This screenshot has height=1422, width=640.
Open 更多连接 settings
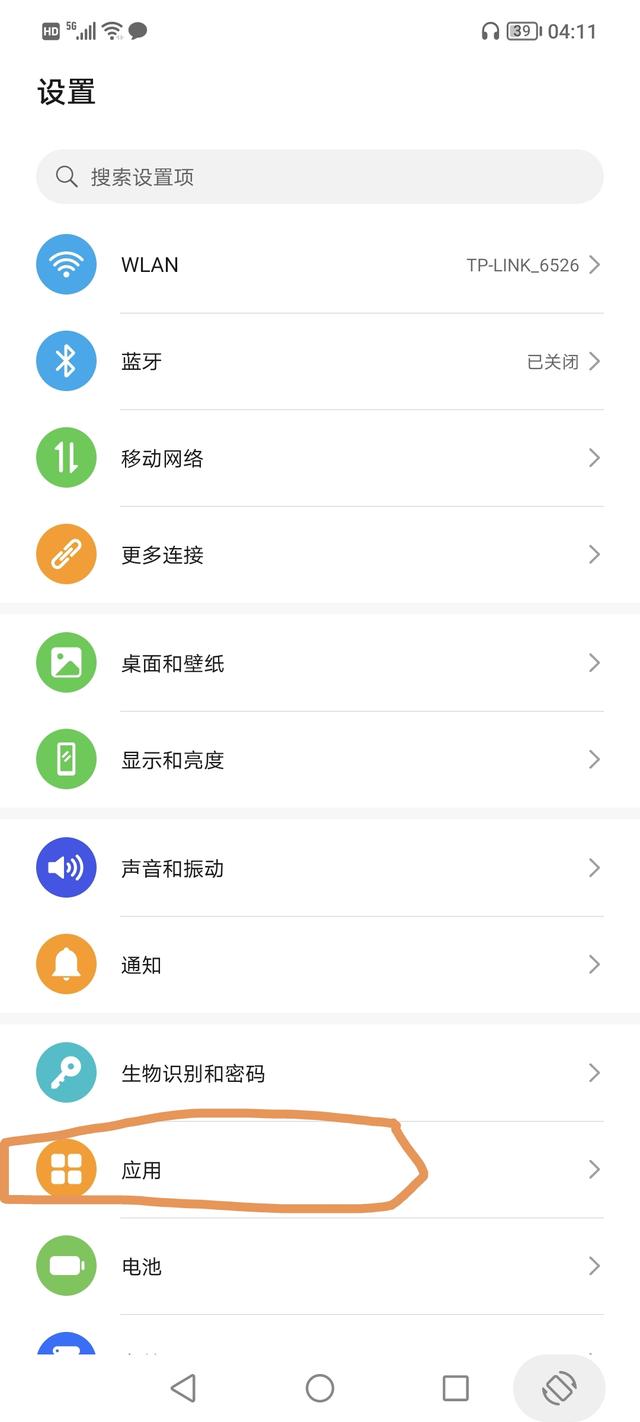click(320, 554)
